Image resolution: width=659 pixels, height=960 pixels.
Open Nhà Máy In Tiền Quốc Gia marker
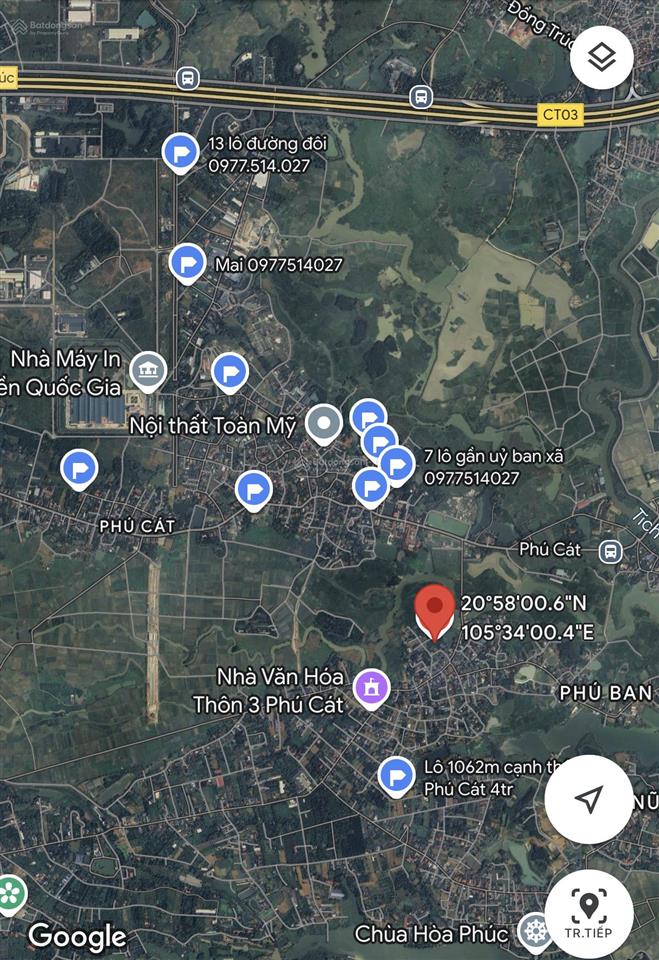click(x=148, y=370)
